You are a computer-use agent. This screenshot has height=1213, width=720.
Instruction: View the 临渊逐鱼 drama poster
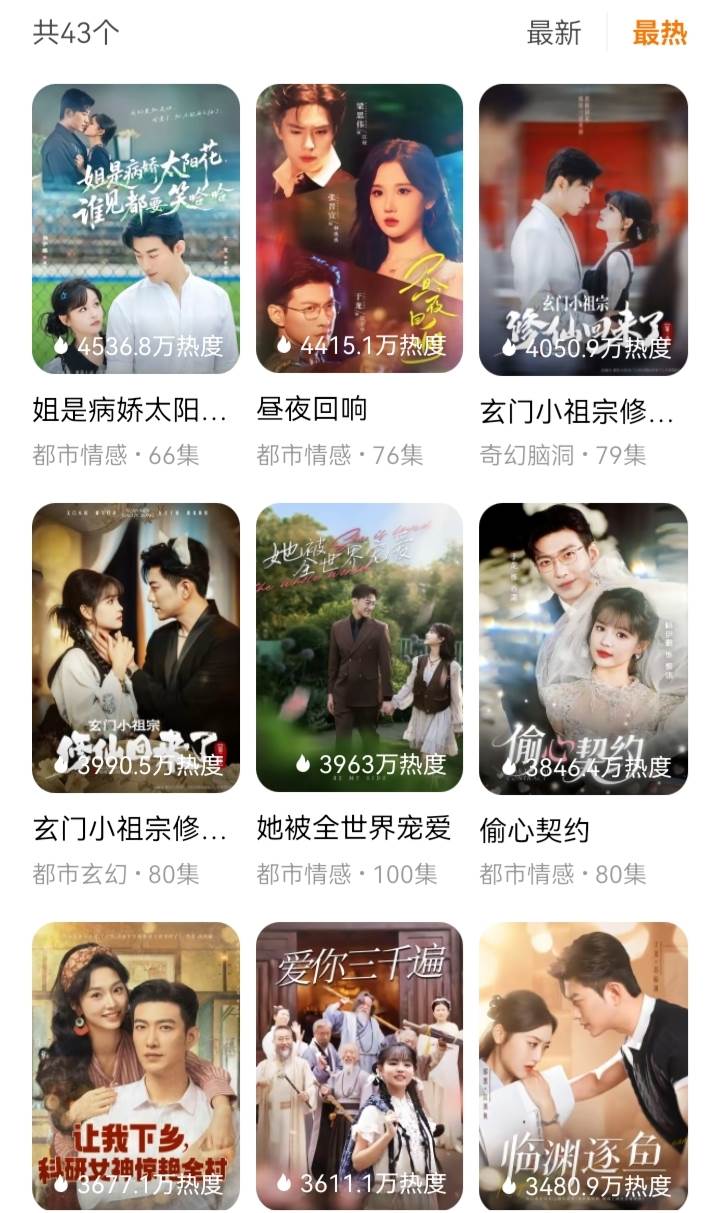pyautogui.click(x=583, y=1065)
